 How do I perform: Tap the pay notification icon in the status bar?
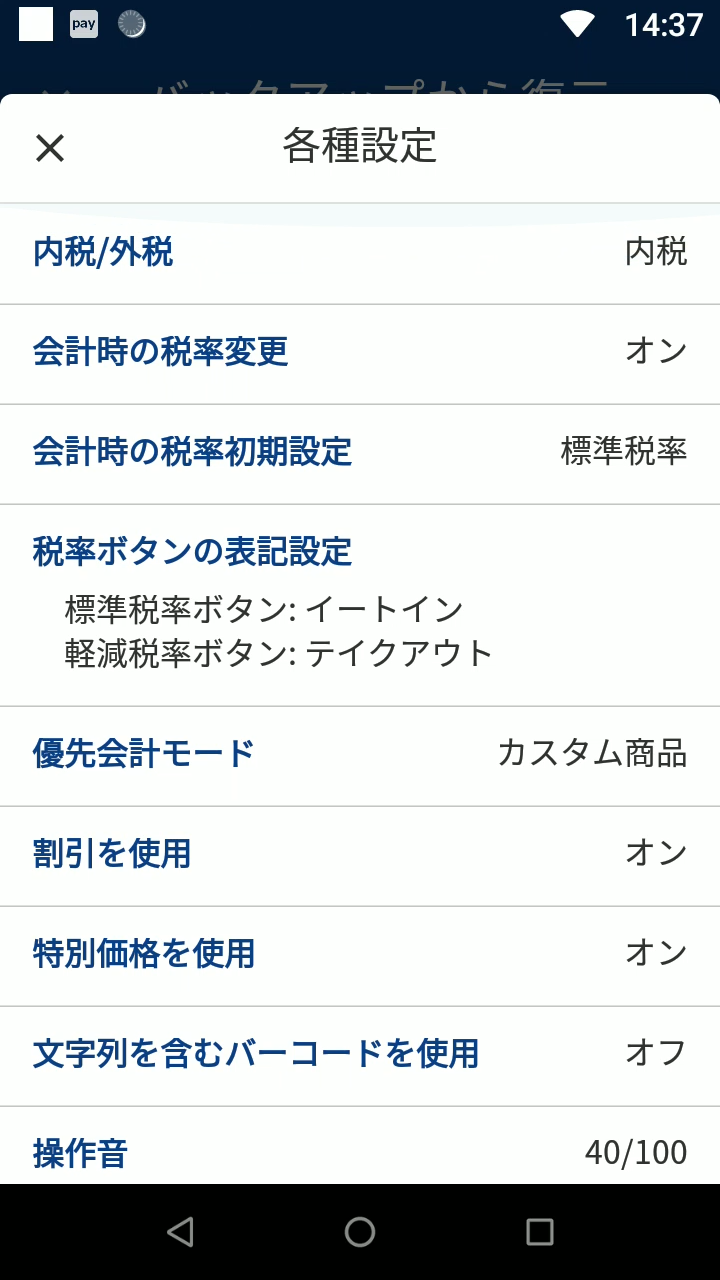pos(82,24)
